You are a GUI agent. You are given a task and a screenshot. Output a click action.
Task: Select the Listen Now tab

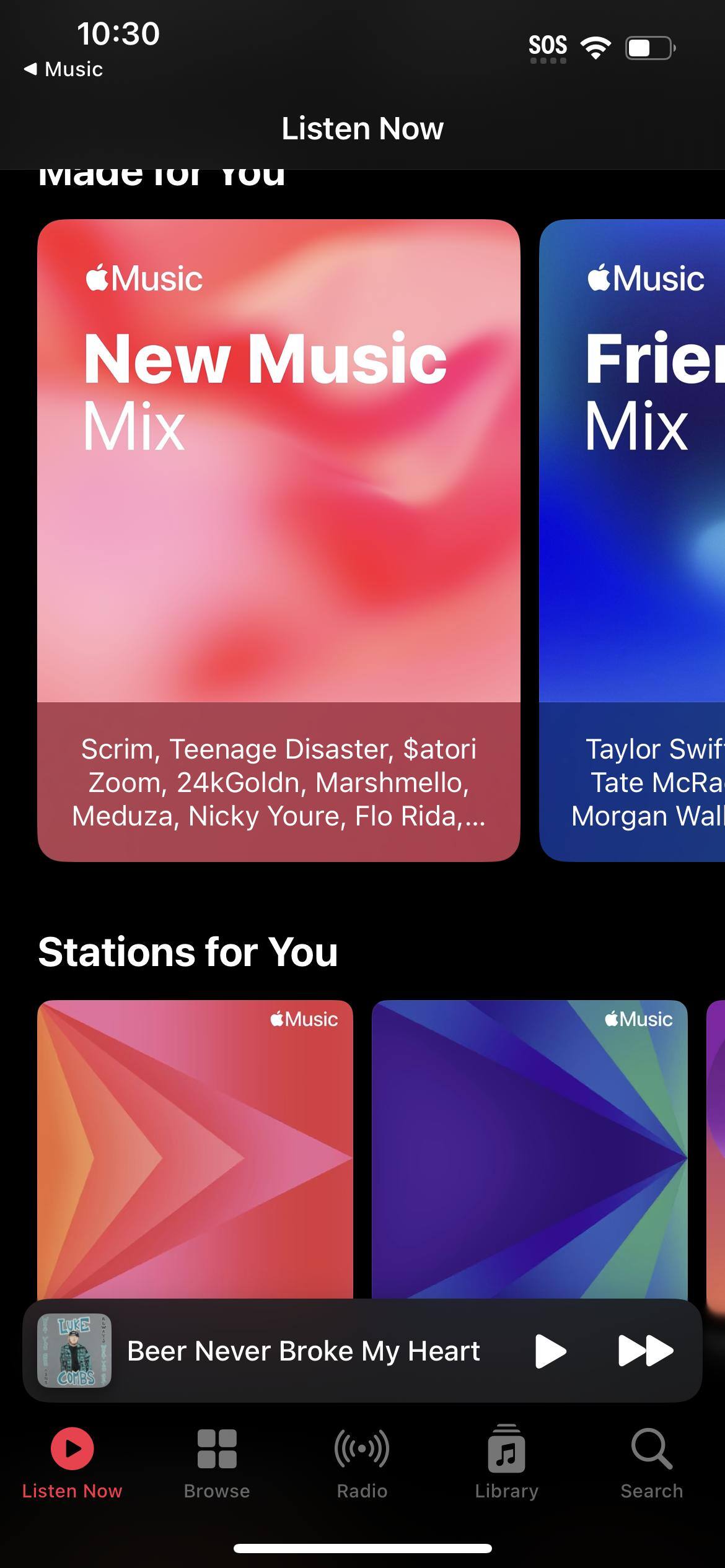tap(72, 1463)
